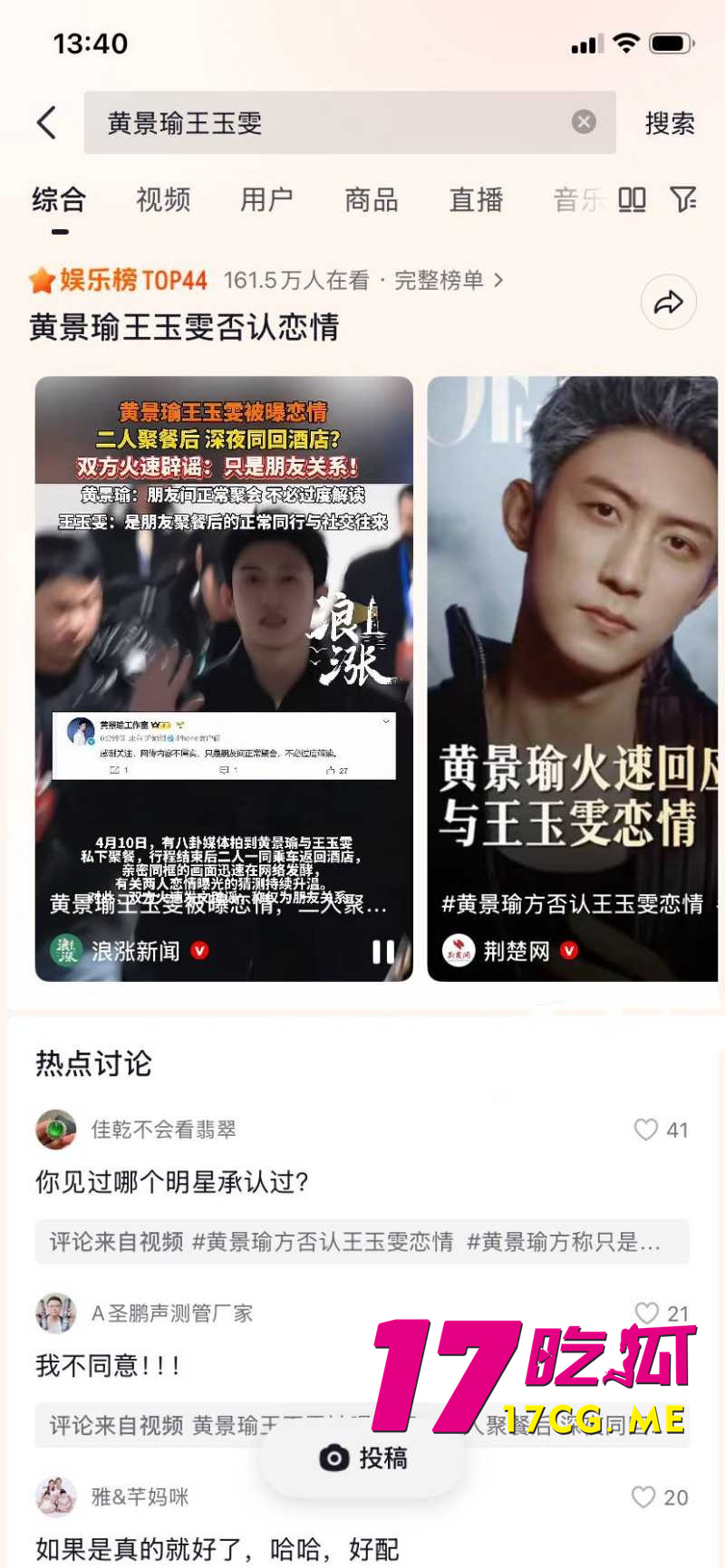This screenshot has width=725, height=1568.
Task: Tap the 搜索 button to search again
Action: click(x=670, y=123)
